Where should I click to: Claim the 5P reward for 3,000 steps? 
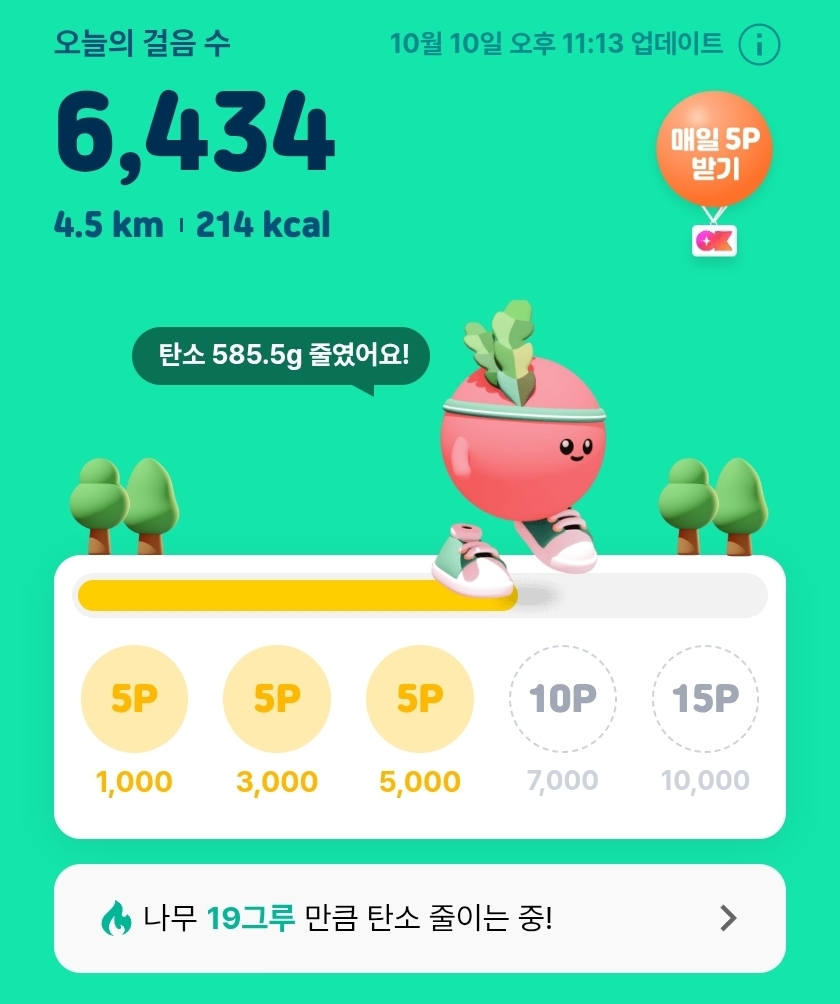277,699
